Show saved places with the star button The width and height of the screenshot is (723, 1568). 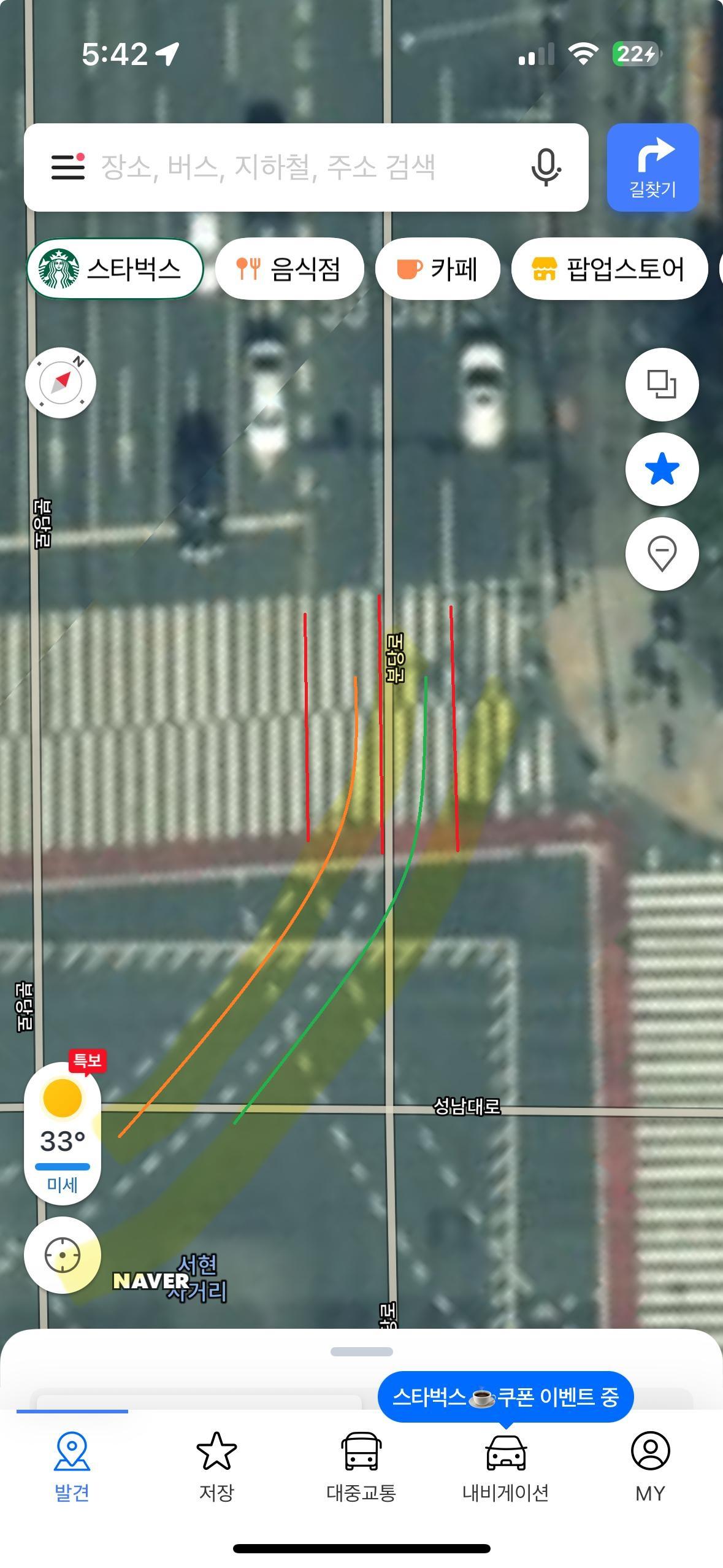point(662,469)
